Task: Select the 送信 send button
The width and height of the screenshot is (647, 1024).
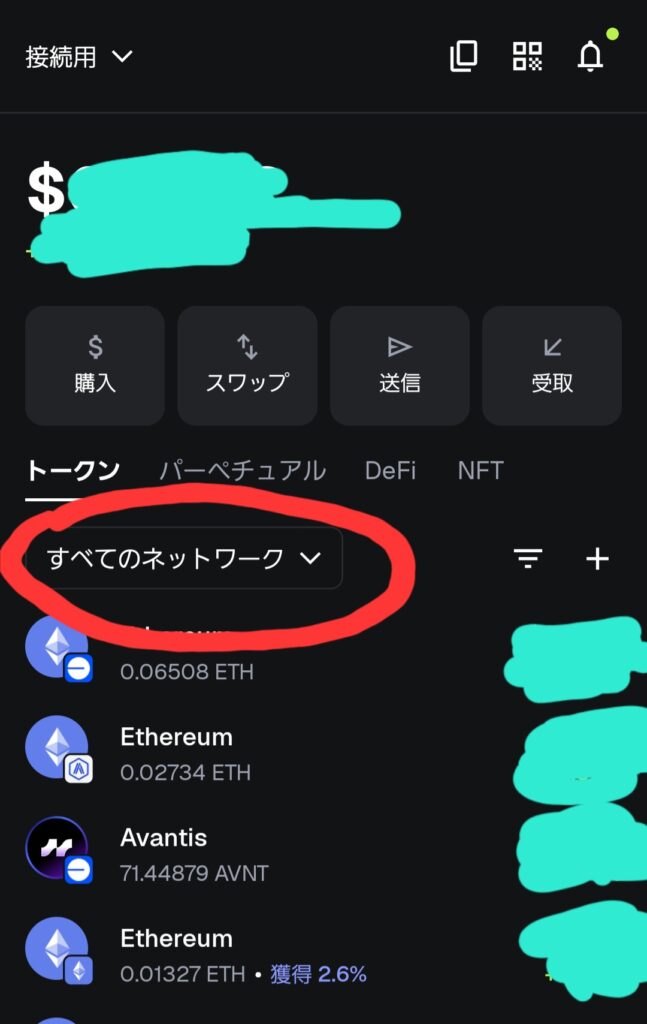Action: coord(400,365)
